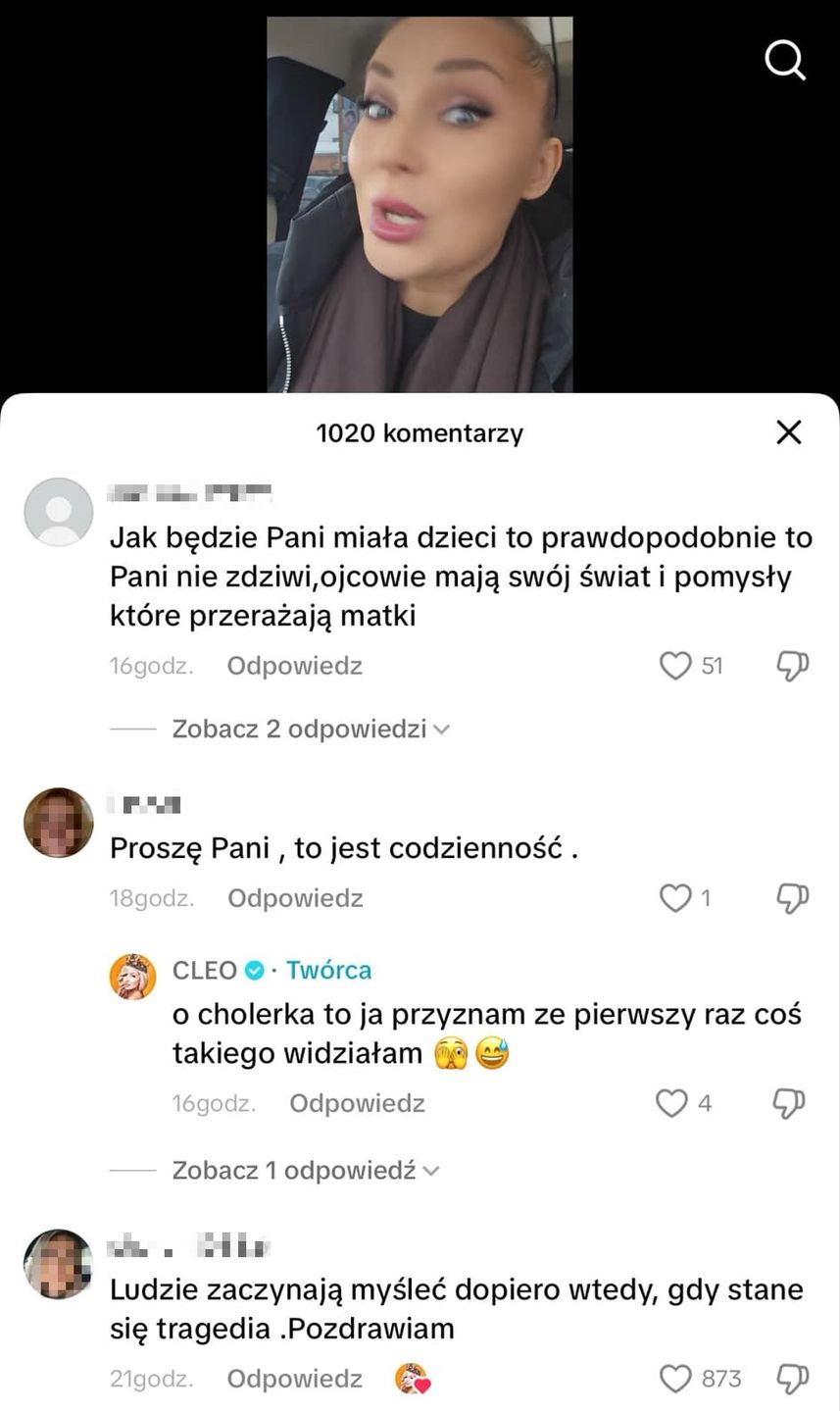Like CLEO's reply with 4 likes
This screenshot has height=1411, width=840.
671,1103
